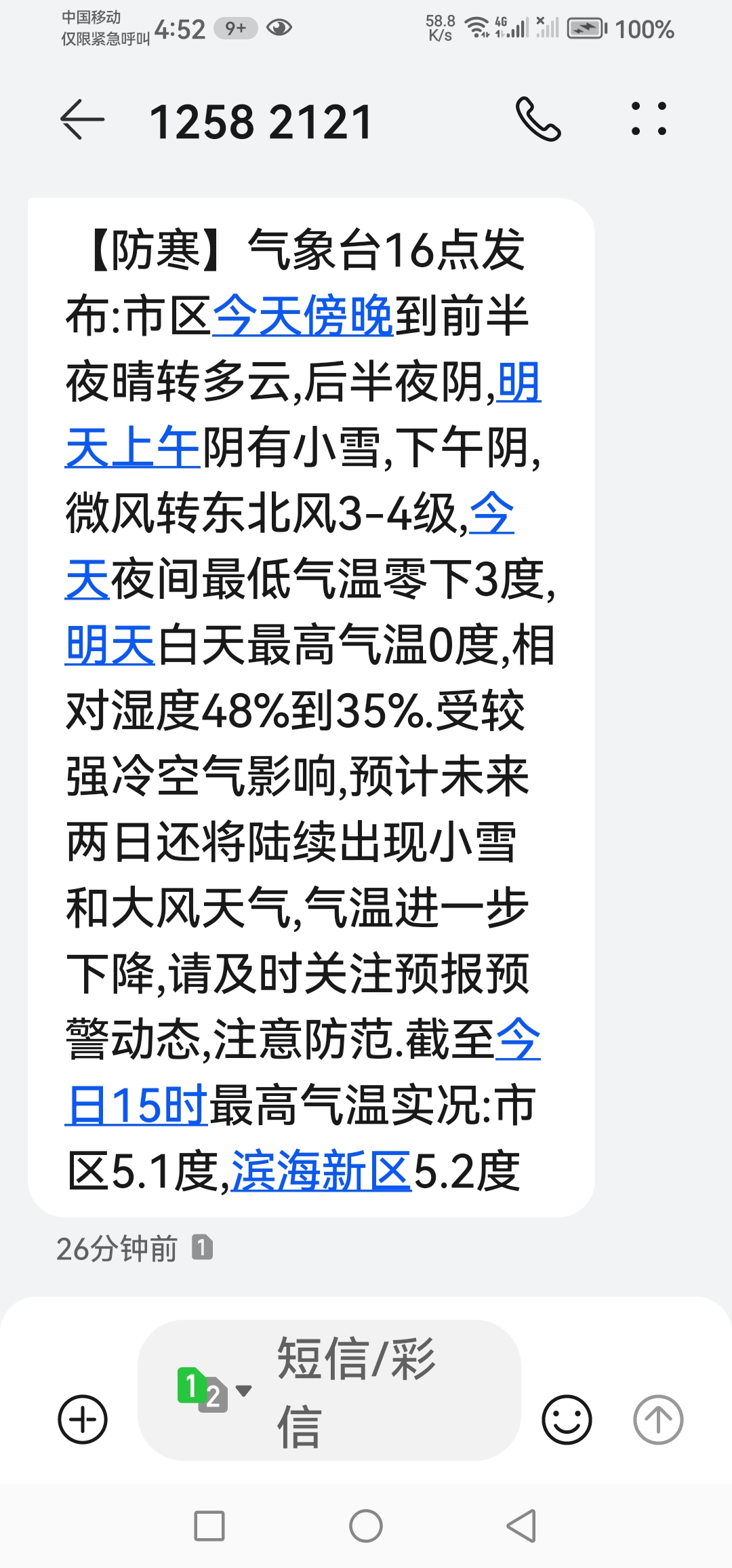732x1568 pixels.
Task: Open recent apps with the square button
Action: click(x=209, y=1526)
